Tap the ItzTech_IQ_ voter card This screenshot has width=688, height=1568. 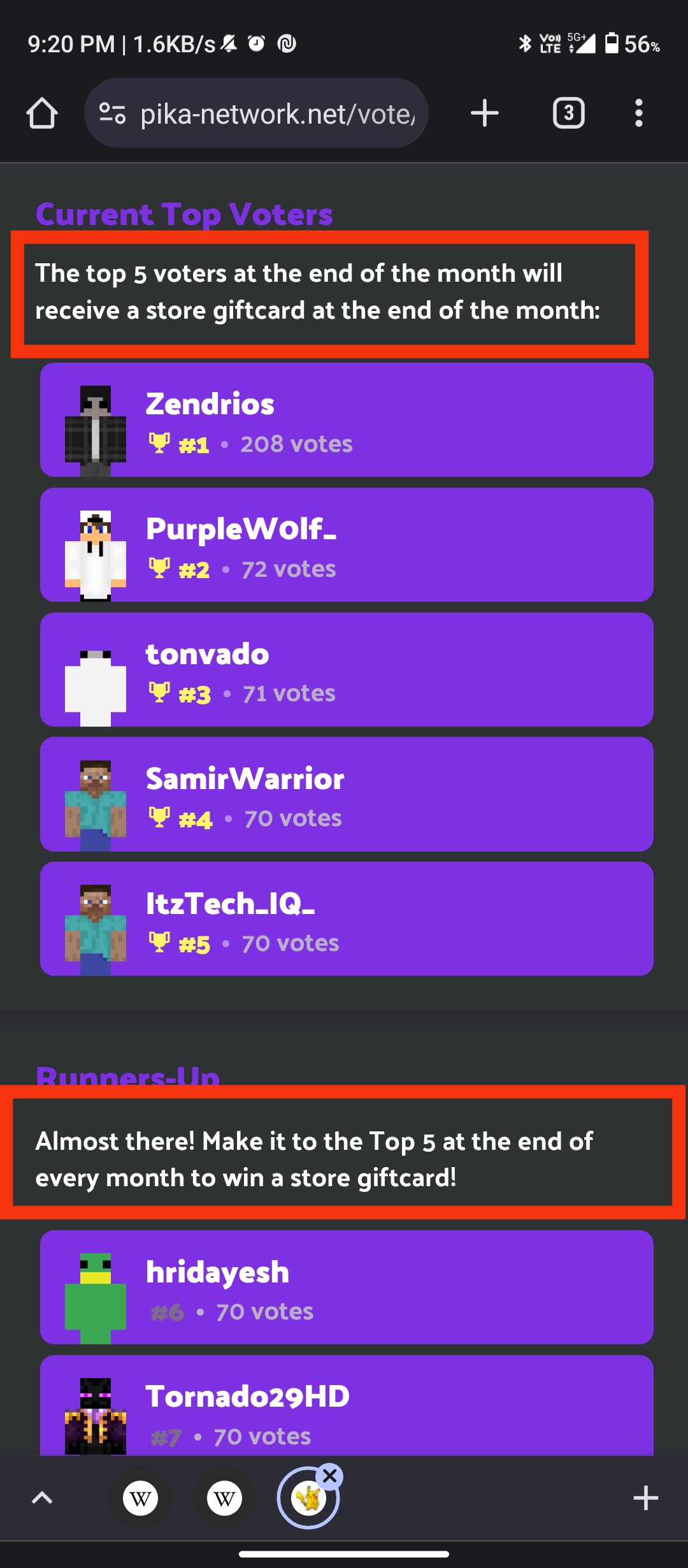[347, 919]
